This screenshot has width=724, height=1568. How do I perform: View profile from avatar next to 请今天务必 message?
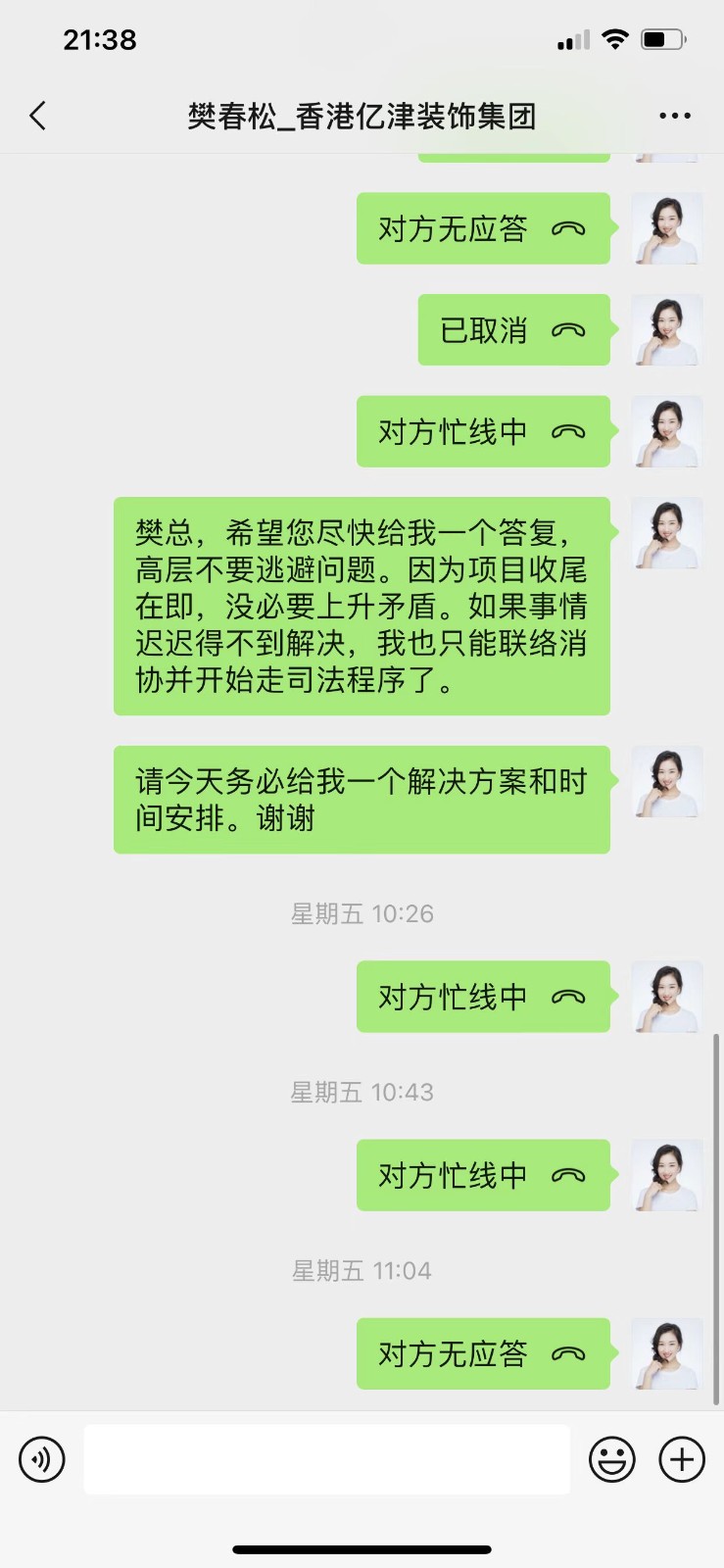click(666, 782)
